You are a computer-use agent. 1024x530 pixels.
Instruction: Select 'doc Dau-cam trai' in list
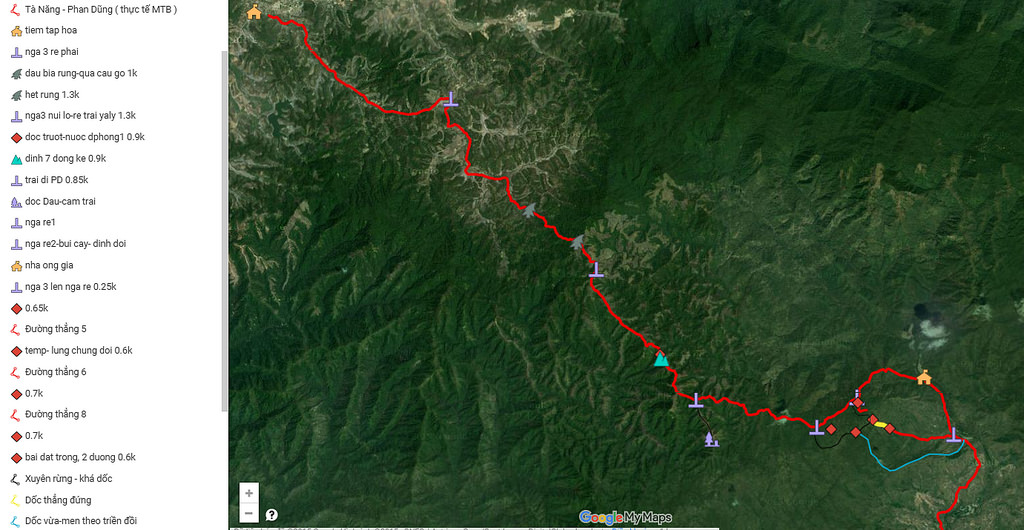click(x=60, y=201)
